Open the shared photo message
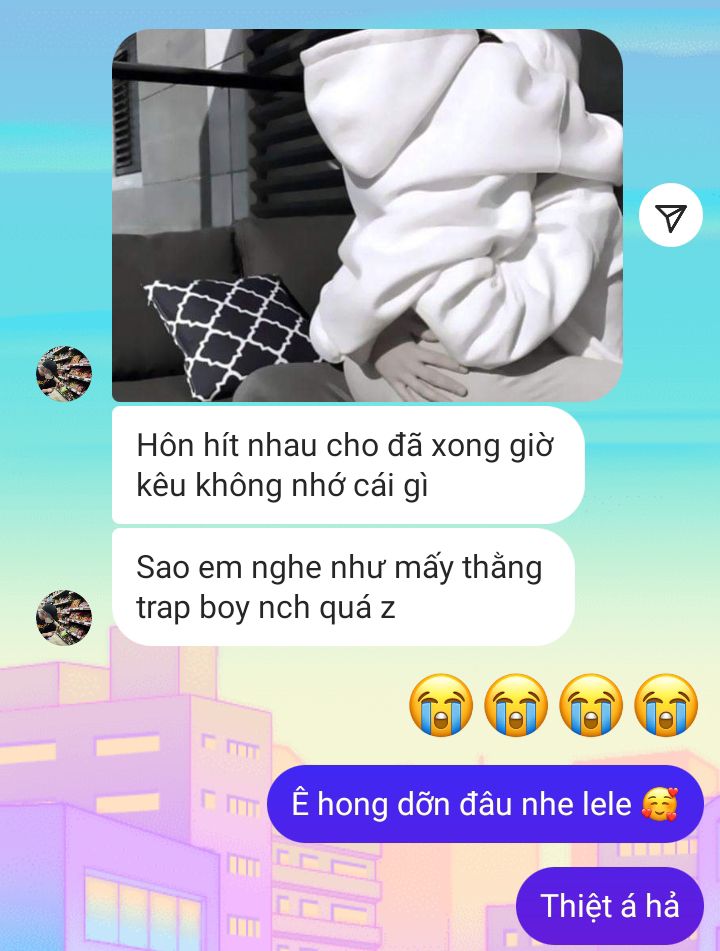Viewport: 720px width, 951px height. tap(367, 215)
